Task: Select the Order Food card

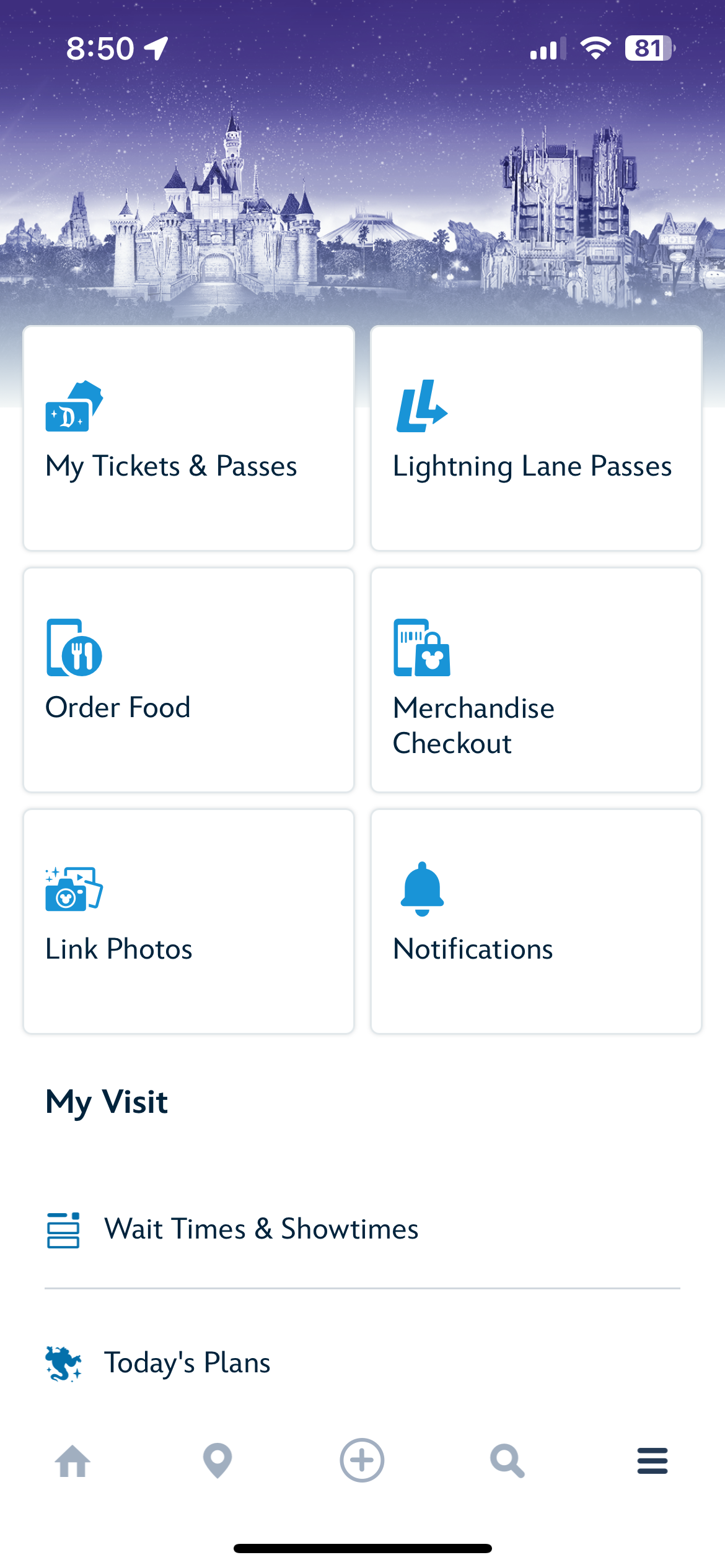Action: (188, 679)
